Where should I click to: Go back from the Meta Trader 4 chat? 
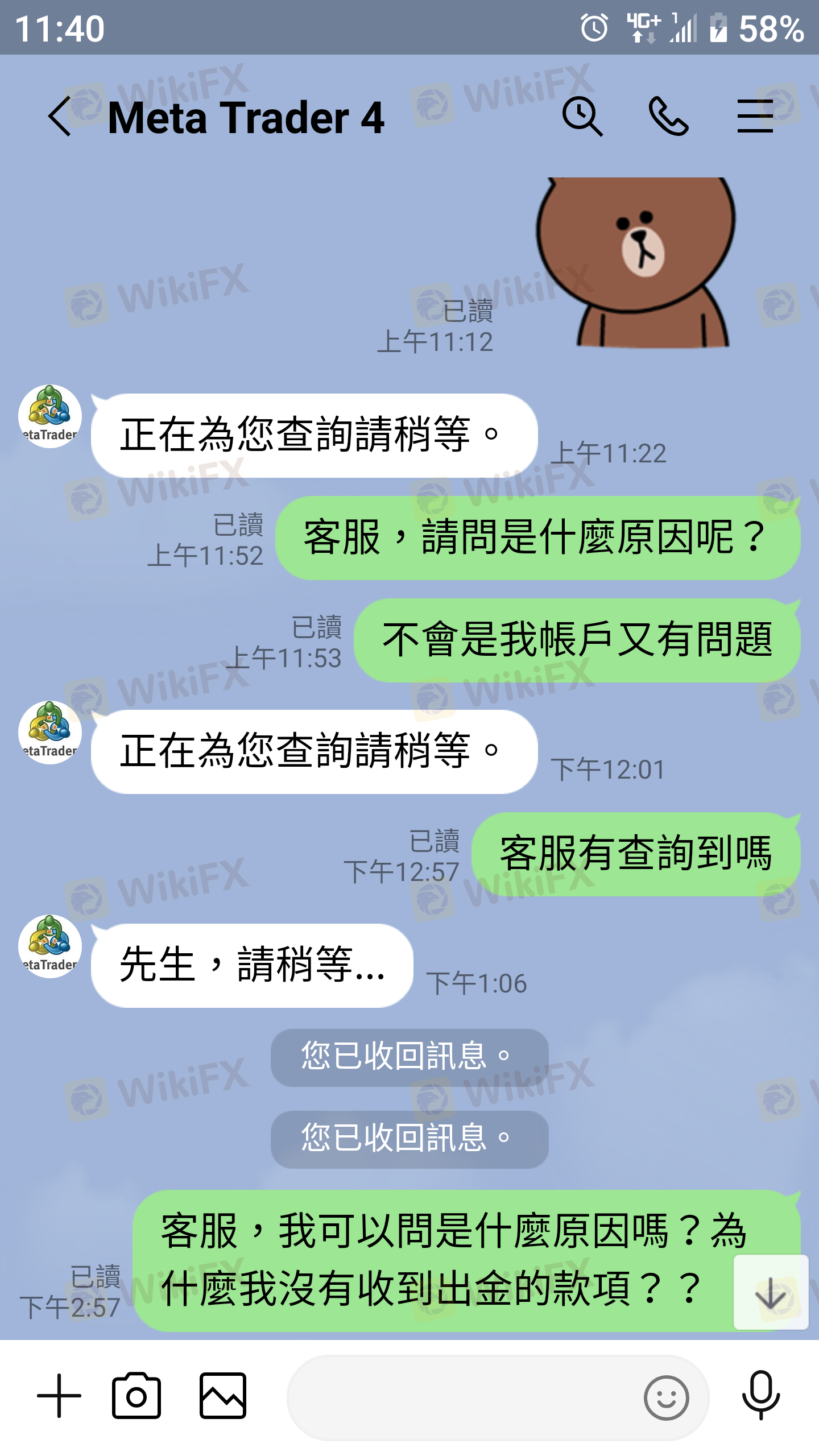[x=60, y=117]
